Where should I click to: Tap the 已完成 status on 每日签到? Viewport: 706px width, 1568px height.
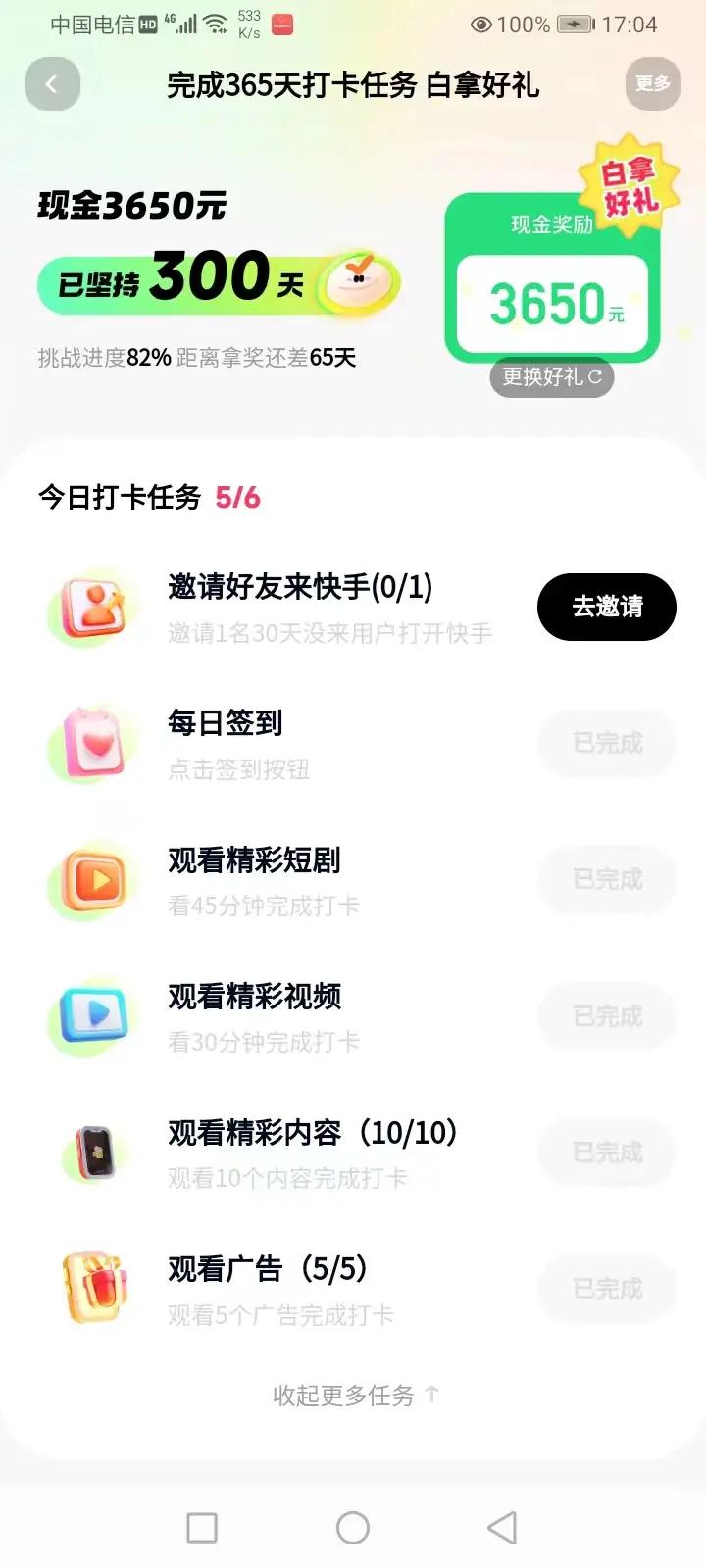coord(606,743)
